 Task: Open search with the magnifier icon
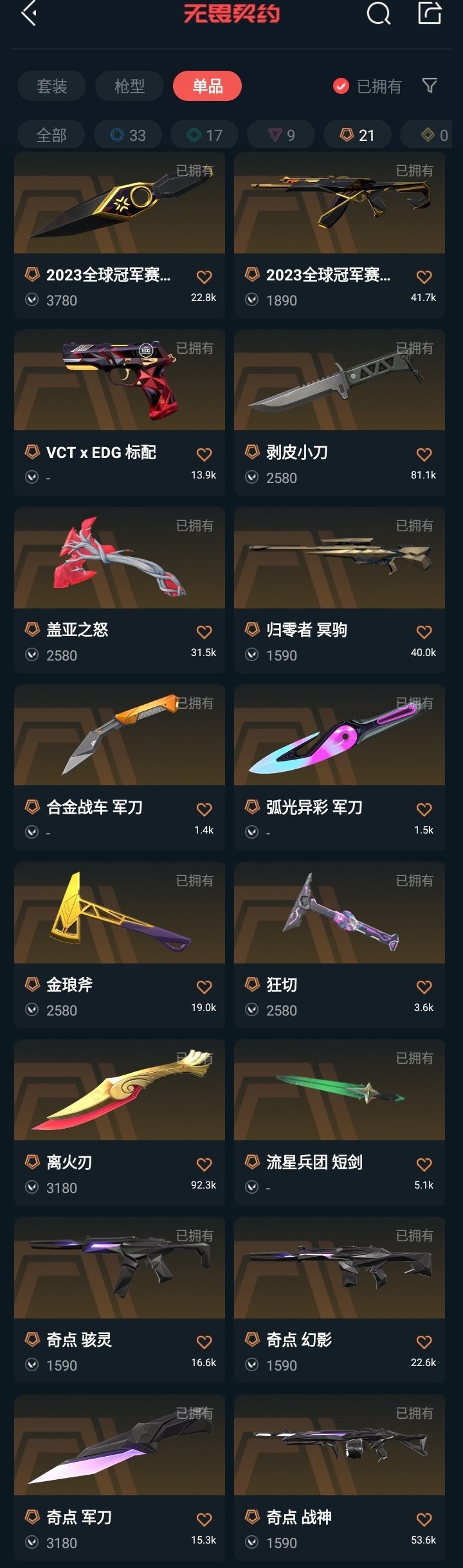[x=378, y=13]
